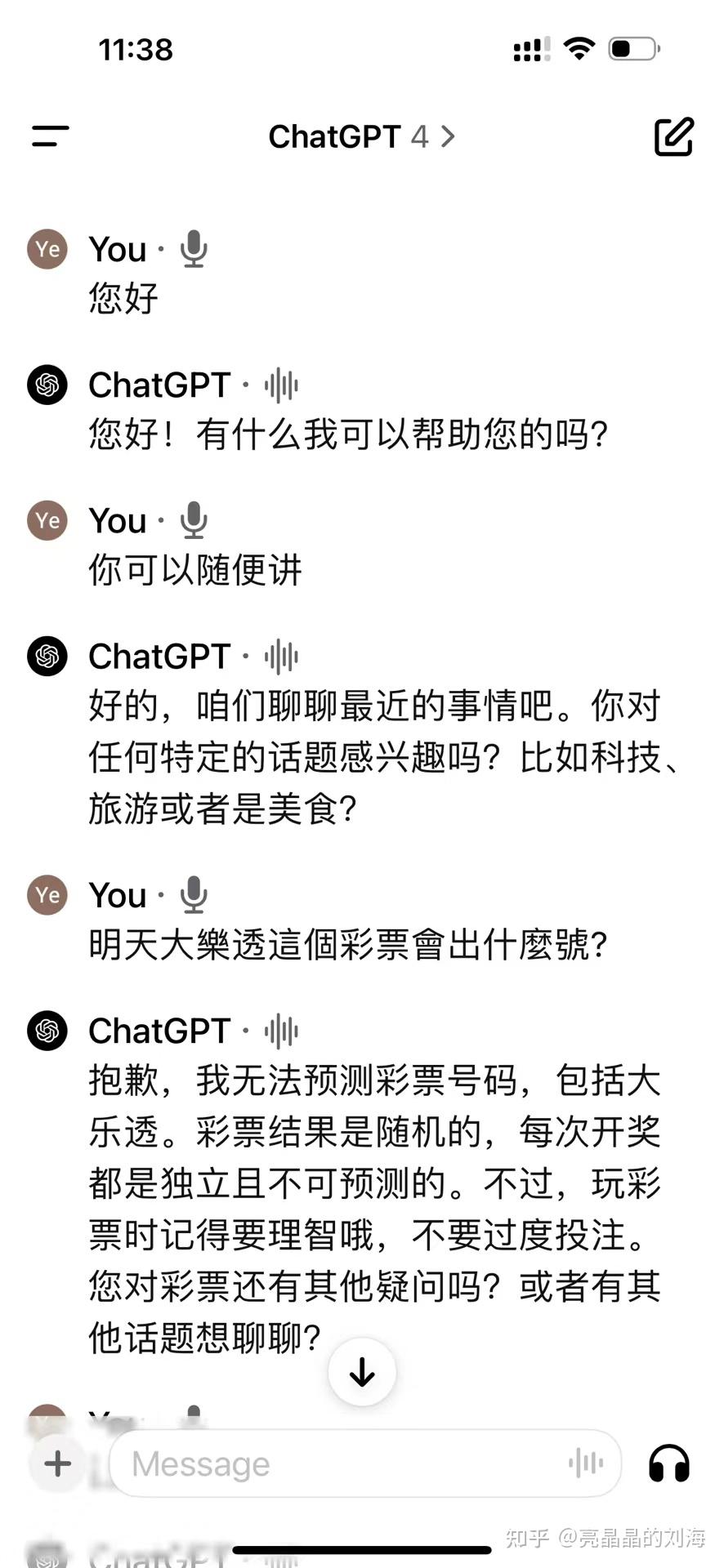
Task: Play audio waveform on the last ChatGPT reply
Action: tap(279, 1031)
